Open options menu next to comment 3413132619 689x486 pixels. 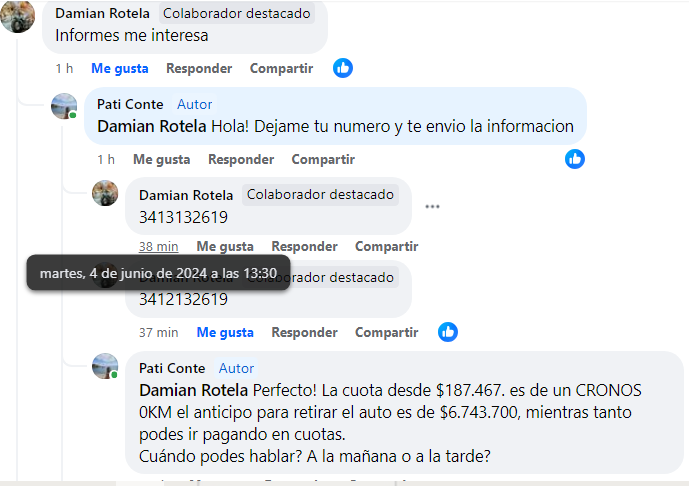pos(432,207)
